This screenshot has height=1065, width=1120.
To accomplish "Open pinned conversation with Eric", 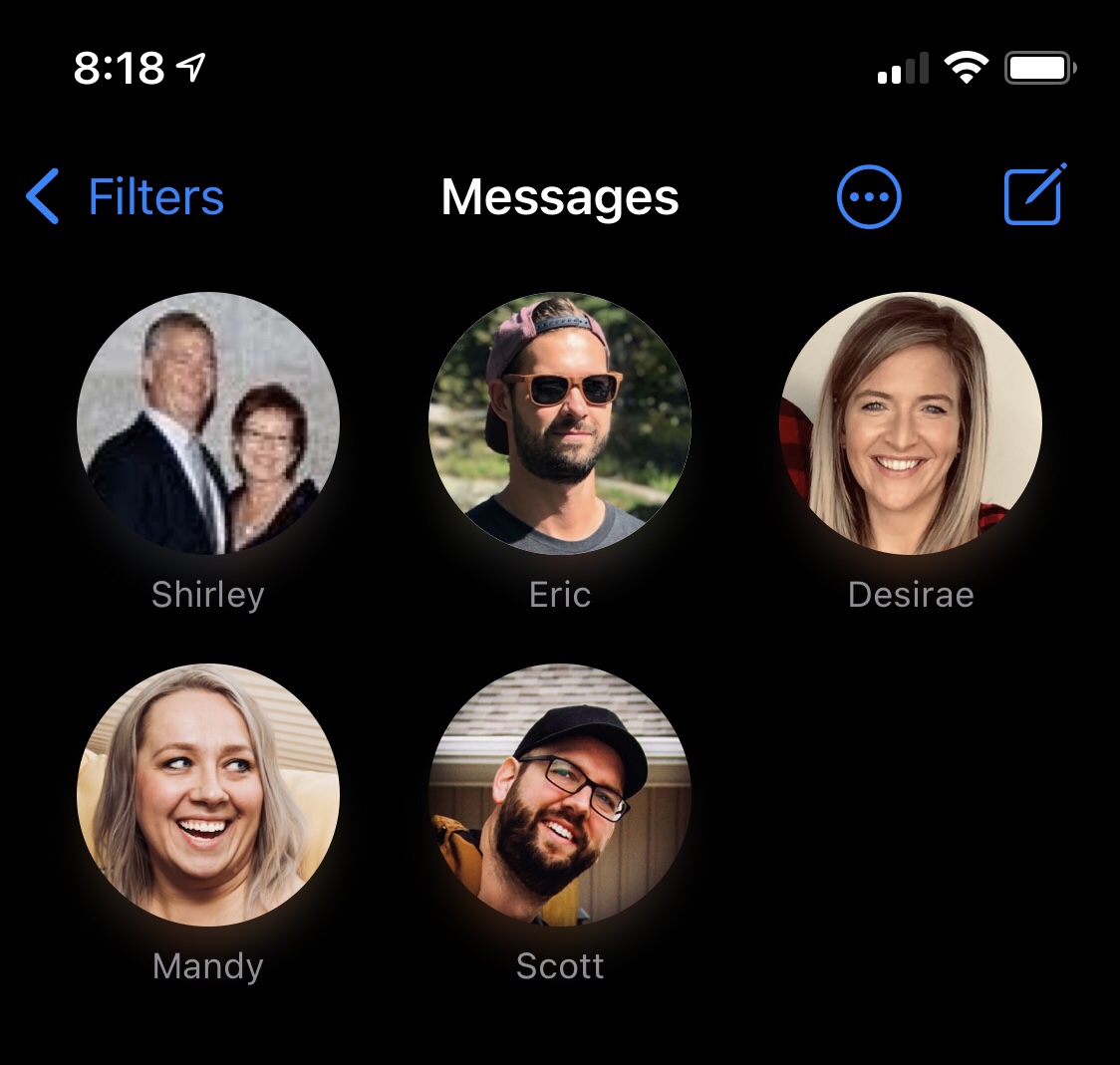I will click(560, 423).
